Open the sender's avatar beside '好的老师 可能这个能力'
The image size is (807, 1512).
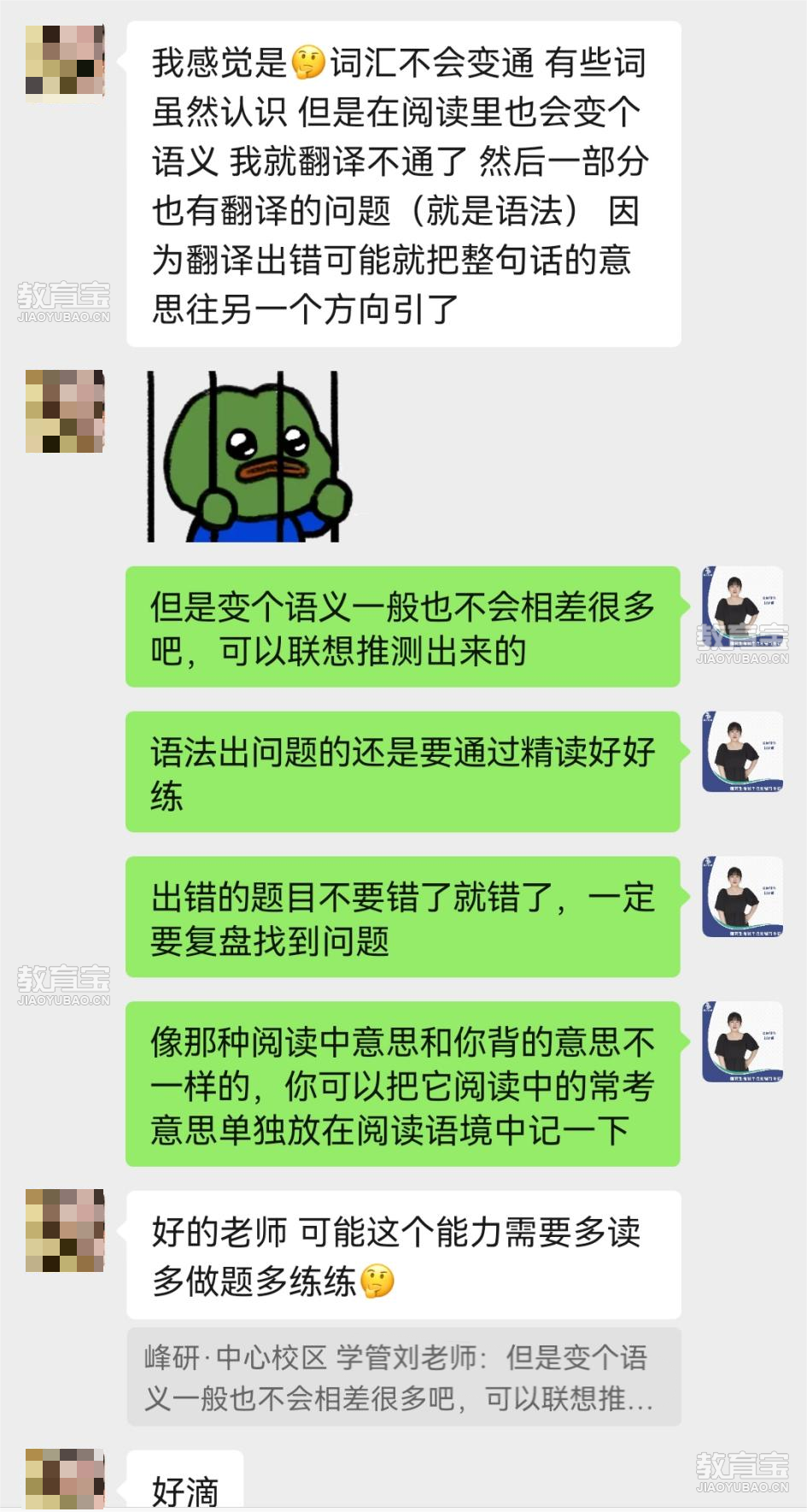click(x=65, y=1230)
